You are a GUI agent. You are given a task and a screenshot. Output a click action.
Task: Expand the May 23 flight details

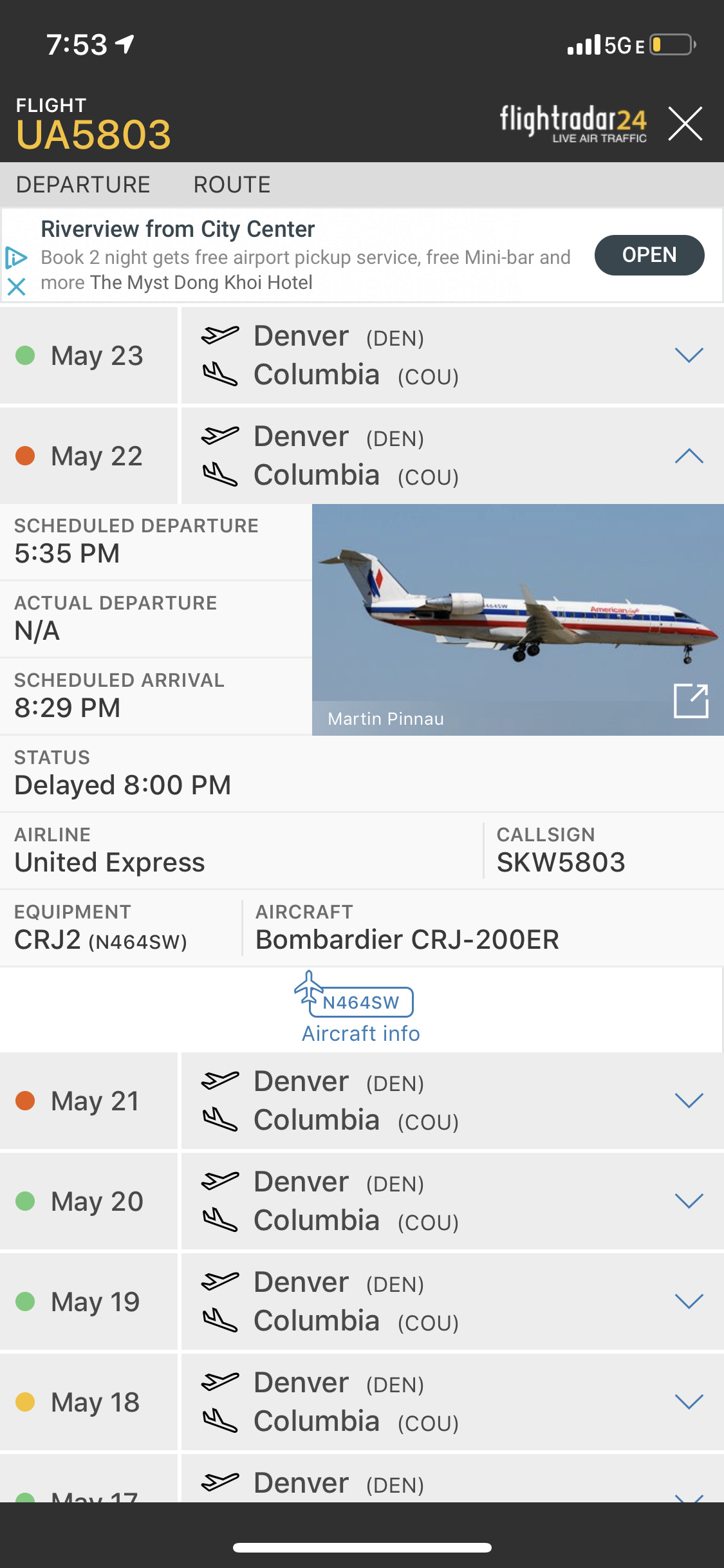click(x=689, y=355)
